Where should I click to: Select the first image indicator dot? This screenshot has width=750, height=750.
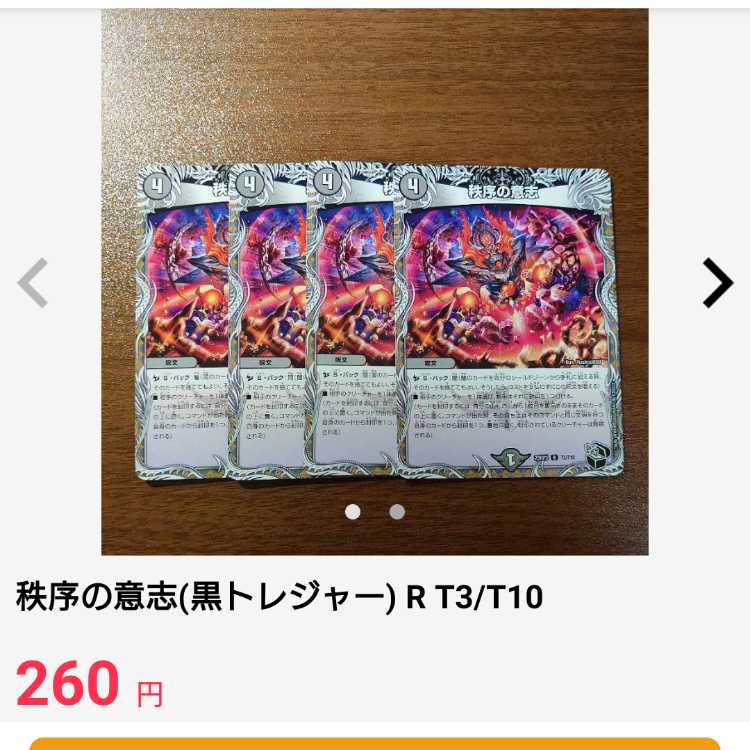click(x=353, y=512)
